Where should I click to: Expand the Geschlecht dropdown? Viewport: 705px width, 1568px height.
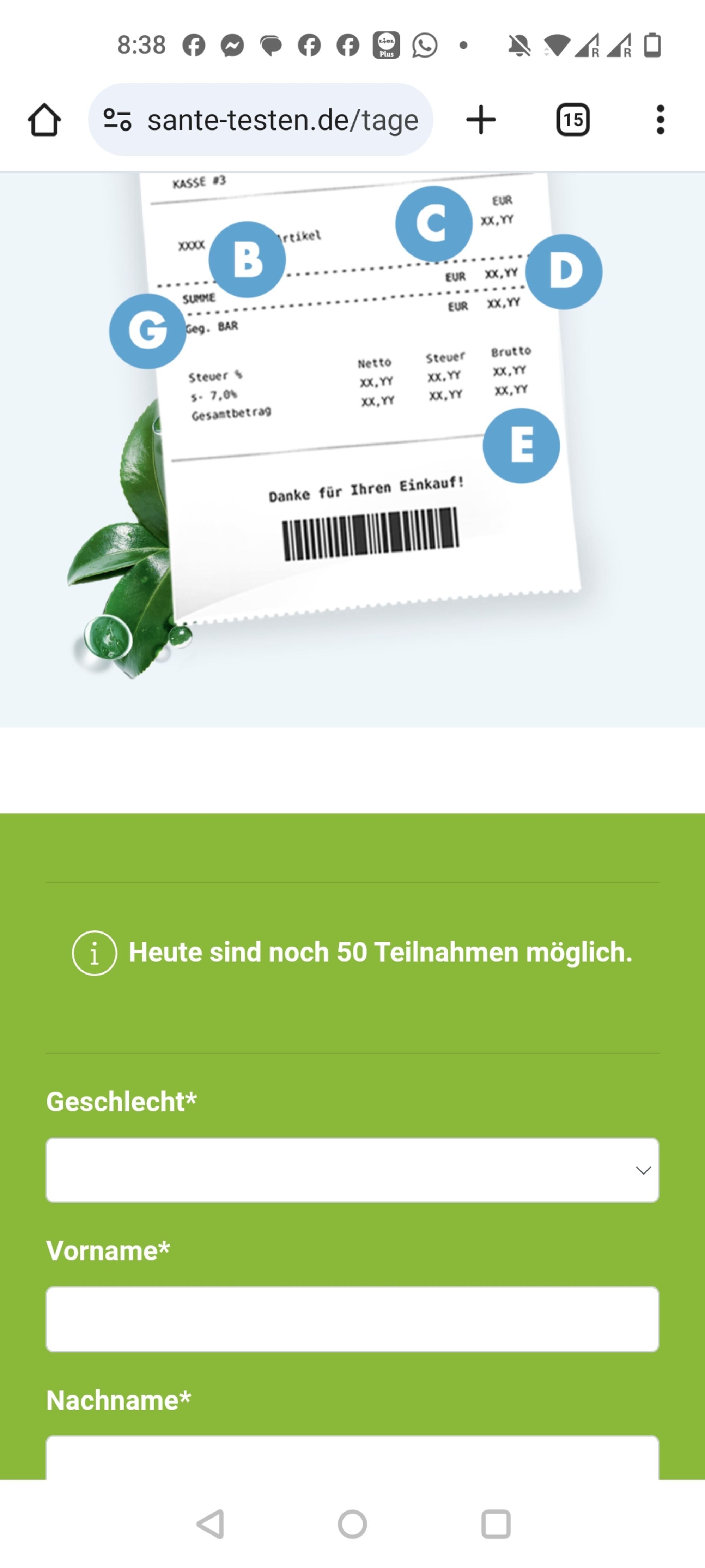(352, 1170)
